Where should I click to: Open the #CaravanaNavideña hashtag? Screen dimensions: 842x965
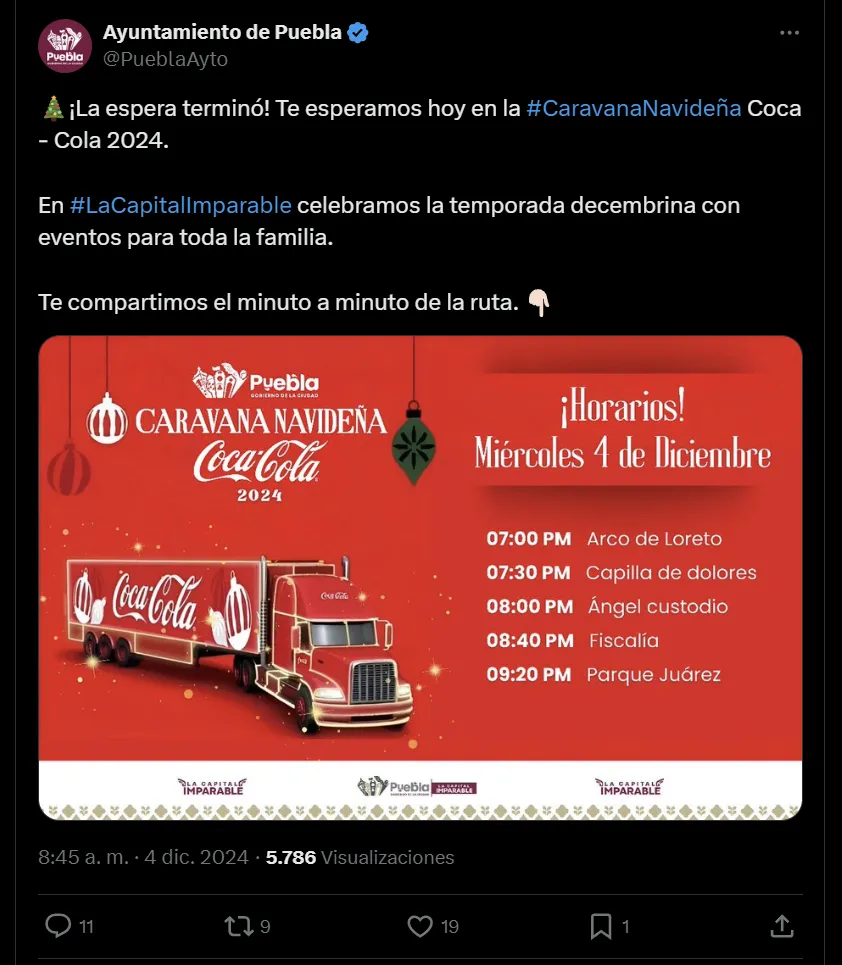[634, 108]
